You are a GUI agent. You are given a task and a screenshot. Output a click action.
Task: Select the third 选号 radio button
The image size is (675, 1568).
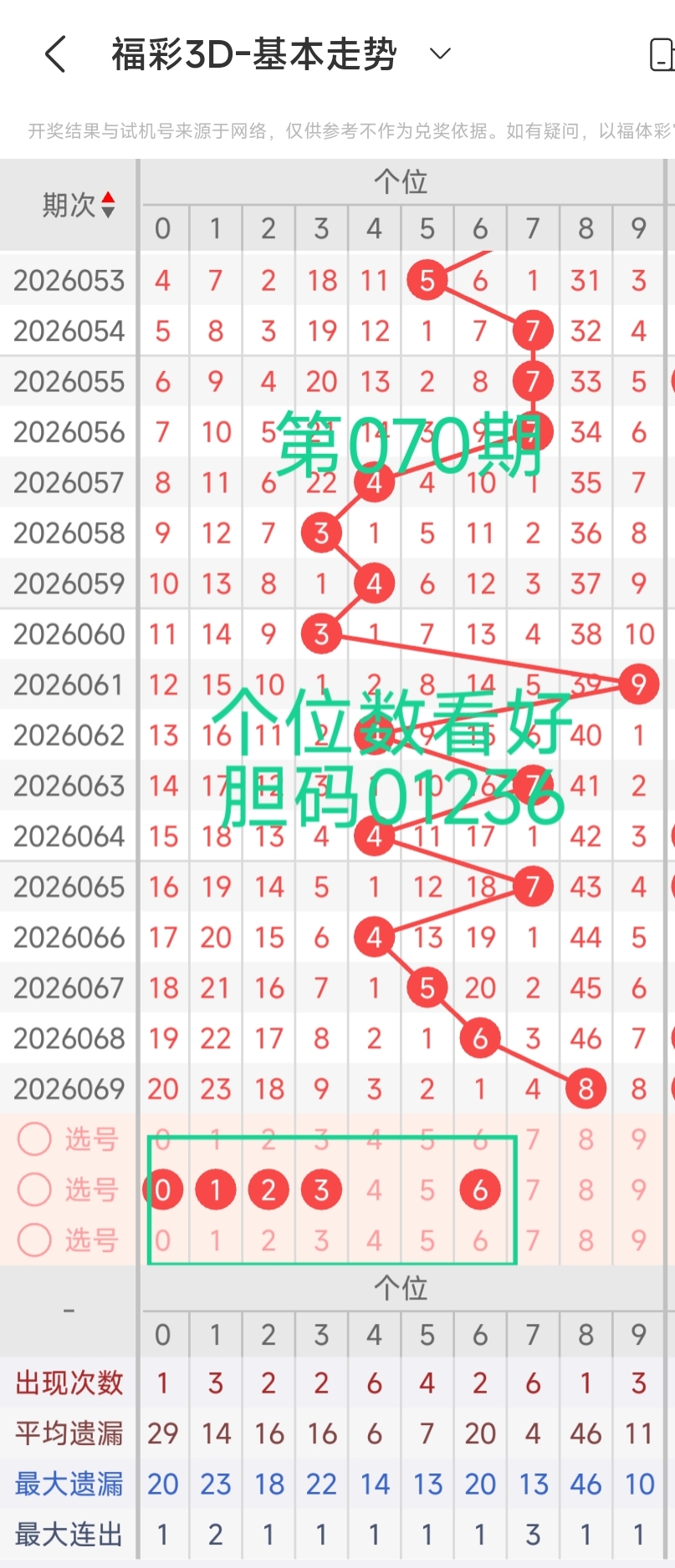click(33, 1240)
